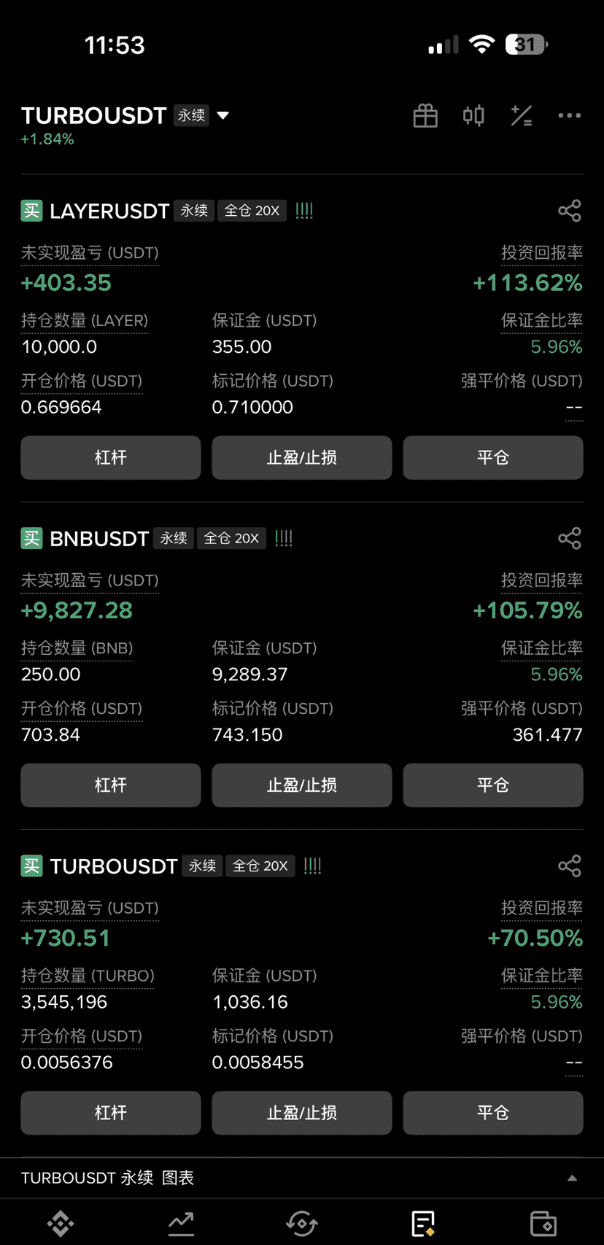Image resolution: width=604 pixels, height=1245 pixels.
Task: Switch to the markets trend tab
Action: [181, 1222]
